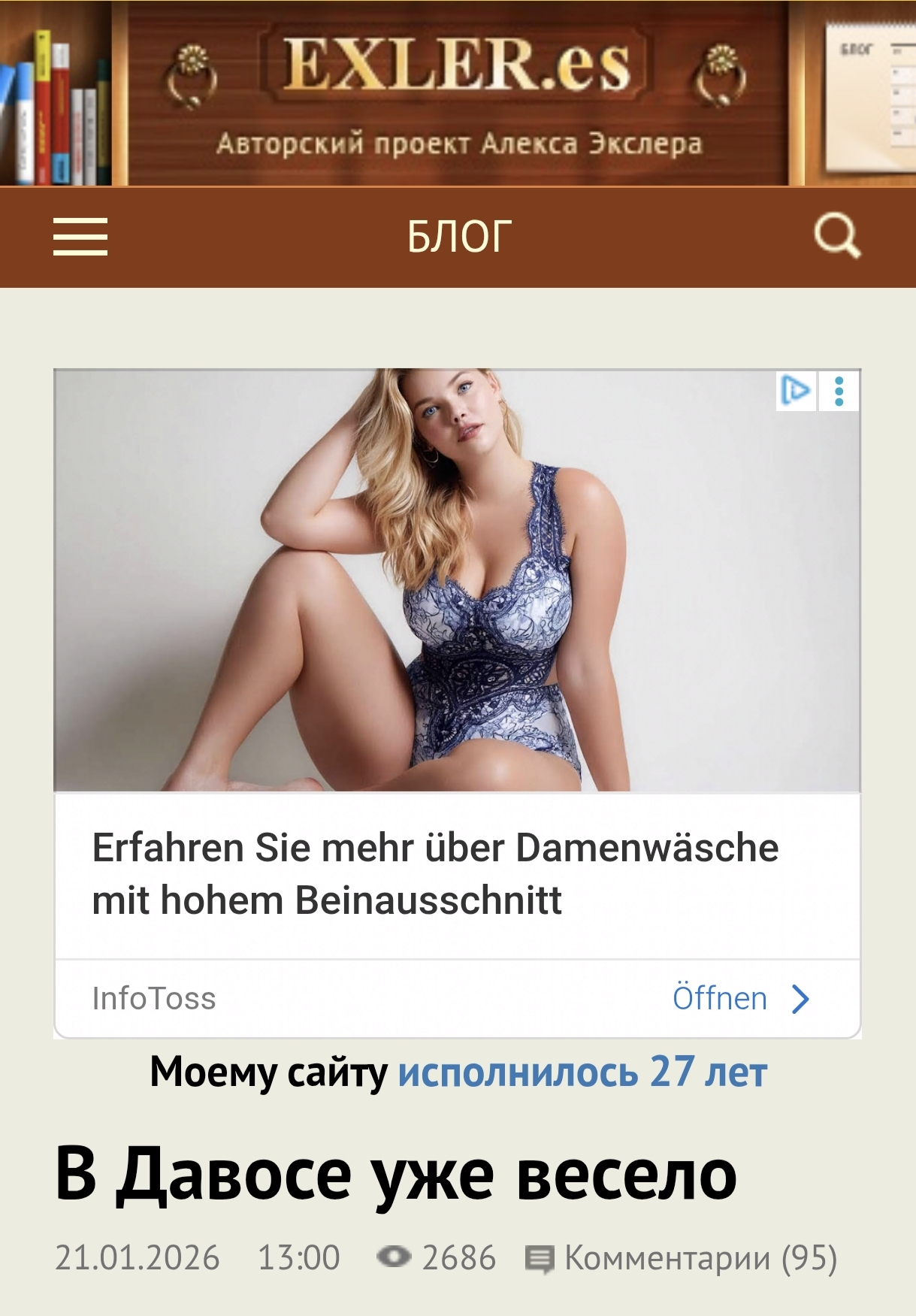Follow the "исполнилось 27 лет" link
The image size is (916, 1316).
pyautogui.click(x=582, y=1072)
